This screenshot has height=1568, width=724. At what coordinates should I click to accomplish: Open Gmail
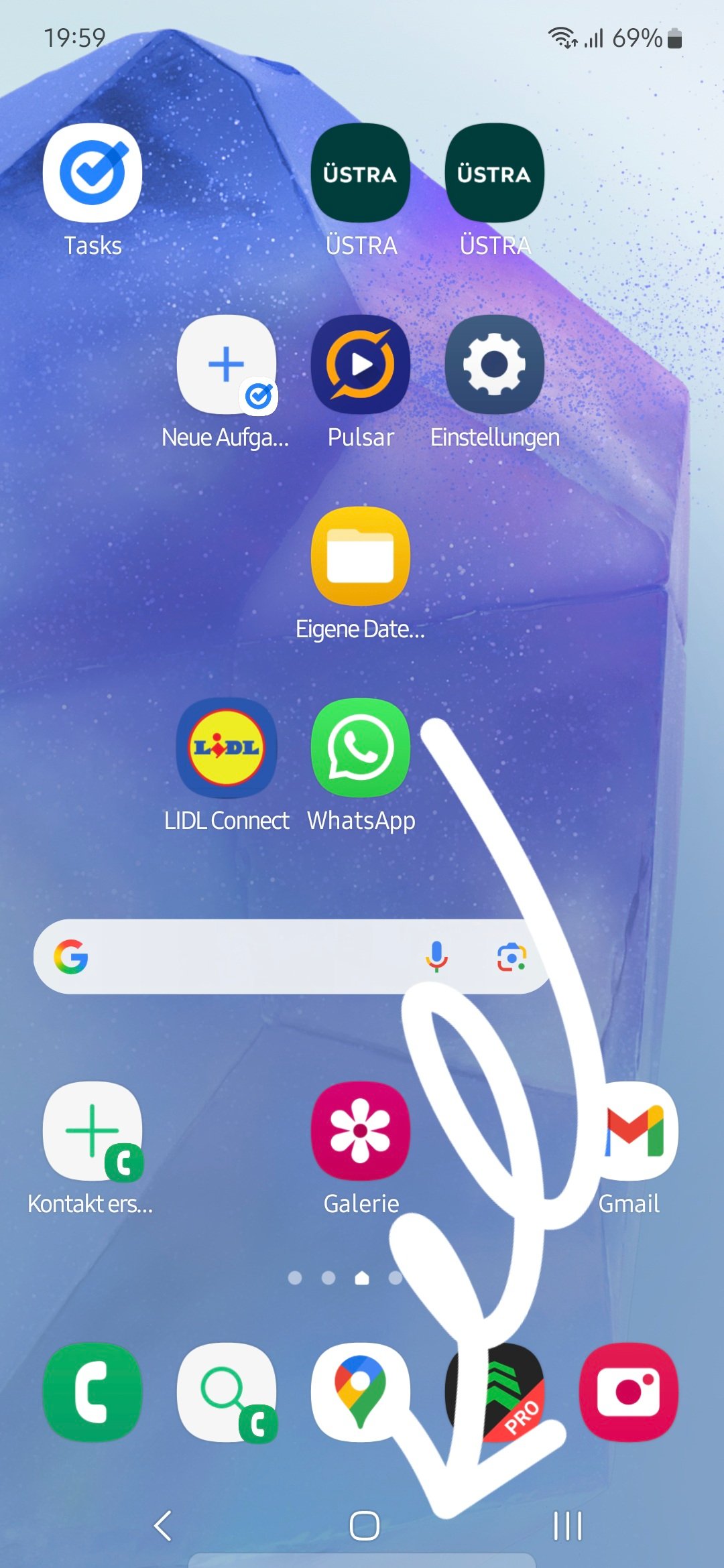pyautogui.click(x=633, y=1131)
